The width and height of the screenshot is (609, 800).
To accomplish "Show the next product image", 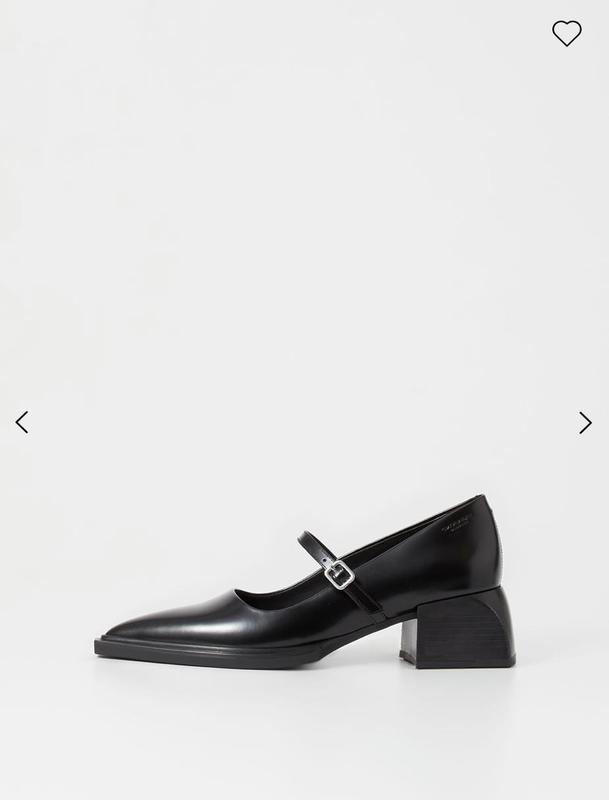I will coord(585,422).
